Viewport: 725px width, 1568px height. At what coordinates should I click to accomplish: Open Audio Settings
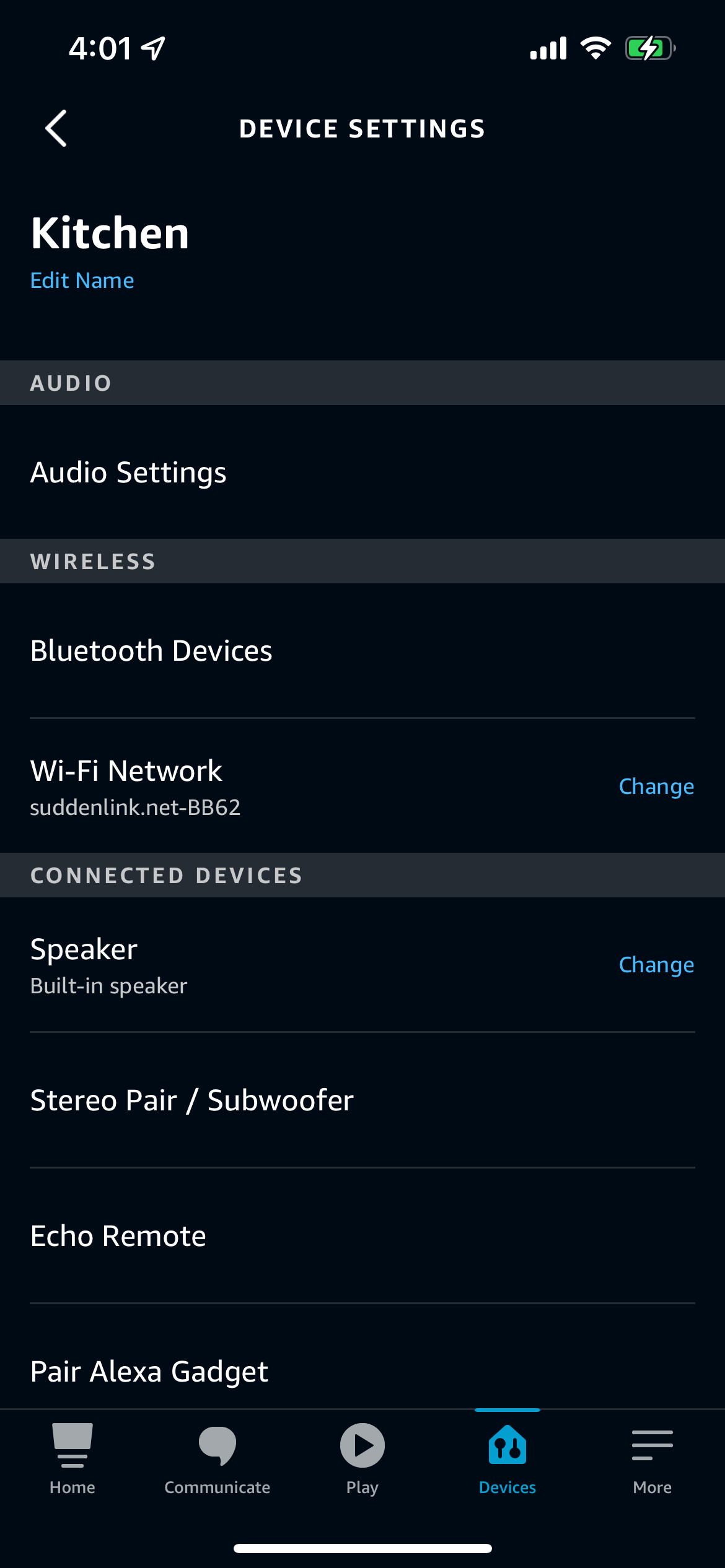[129, 472]
